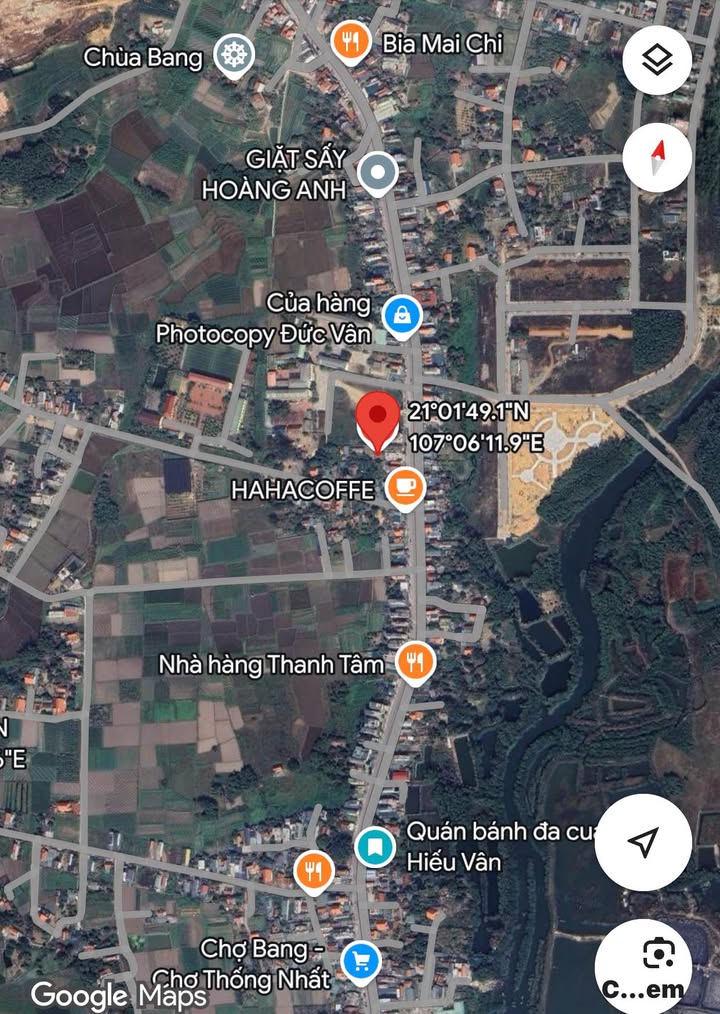The image size is (720, 1014).
Task: Open the Chợ Bang - Chợ Thống Nhất marker
Action: 360,962
